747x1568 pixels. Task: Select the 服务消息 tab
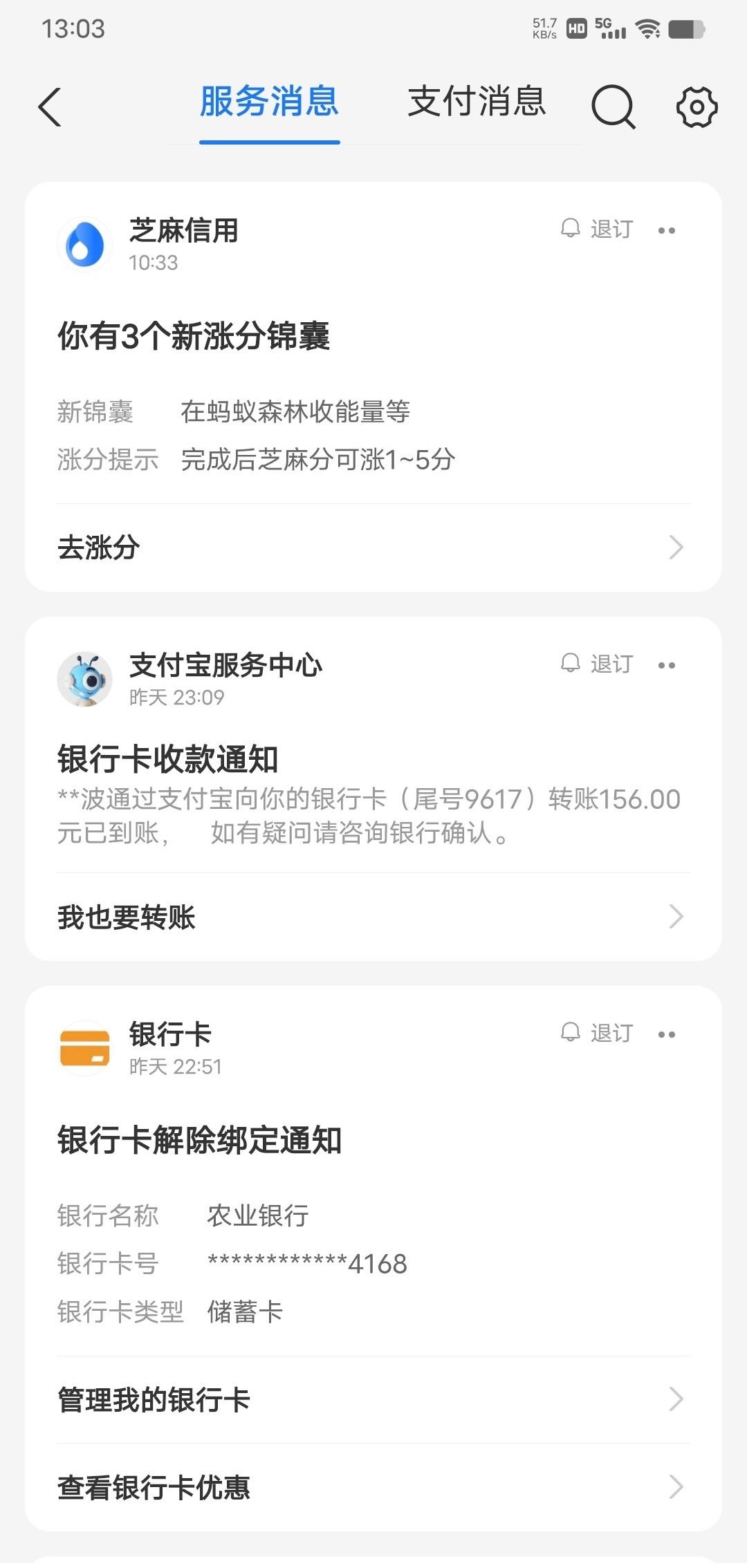[269, 102]
